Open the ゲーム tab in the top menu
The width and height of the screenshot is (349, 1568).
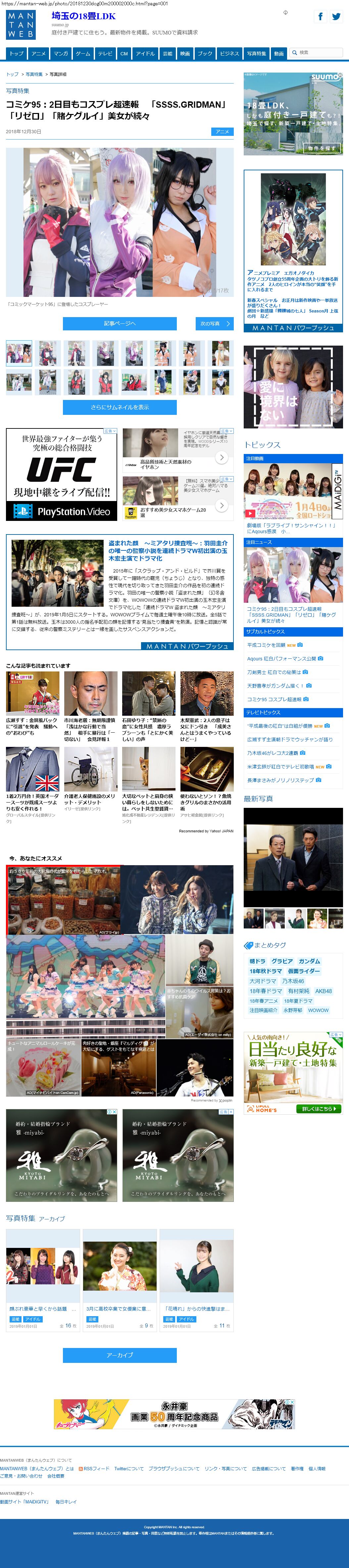click(x=83, y=54)
